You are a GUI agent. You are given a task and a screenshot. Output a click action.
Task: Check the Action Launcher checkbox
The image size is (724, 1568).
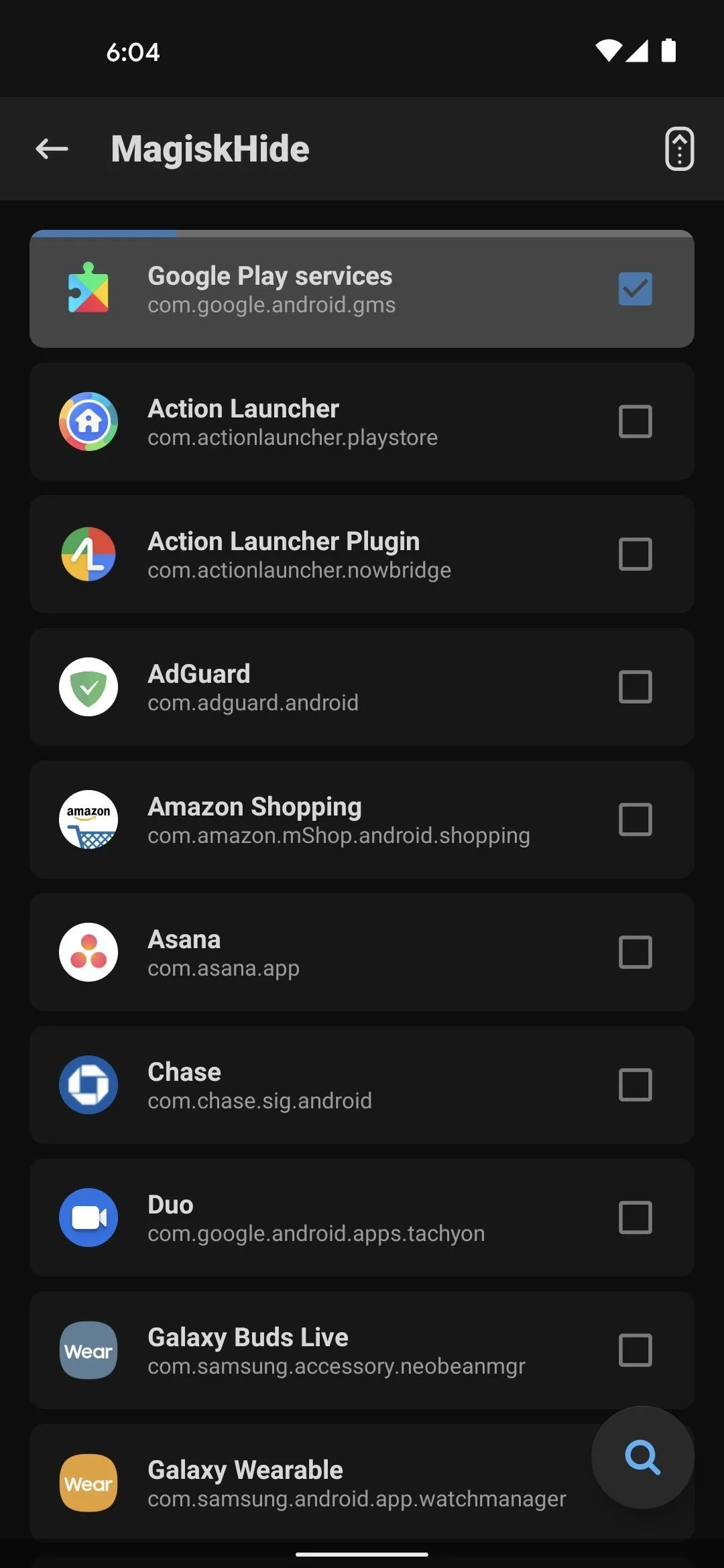point(635,421)
